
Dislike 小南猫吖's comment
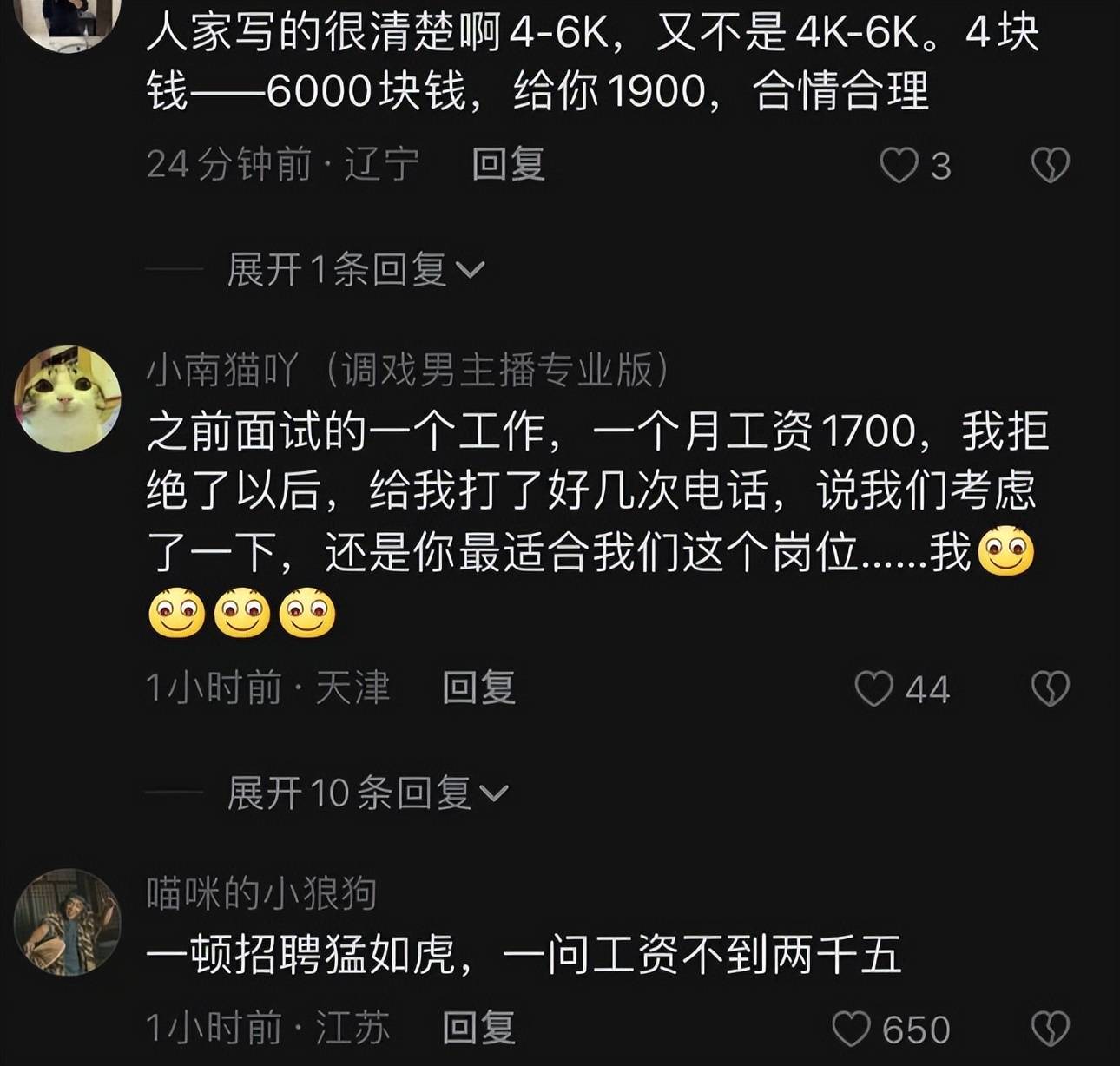pos(1050,689)
